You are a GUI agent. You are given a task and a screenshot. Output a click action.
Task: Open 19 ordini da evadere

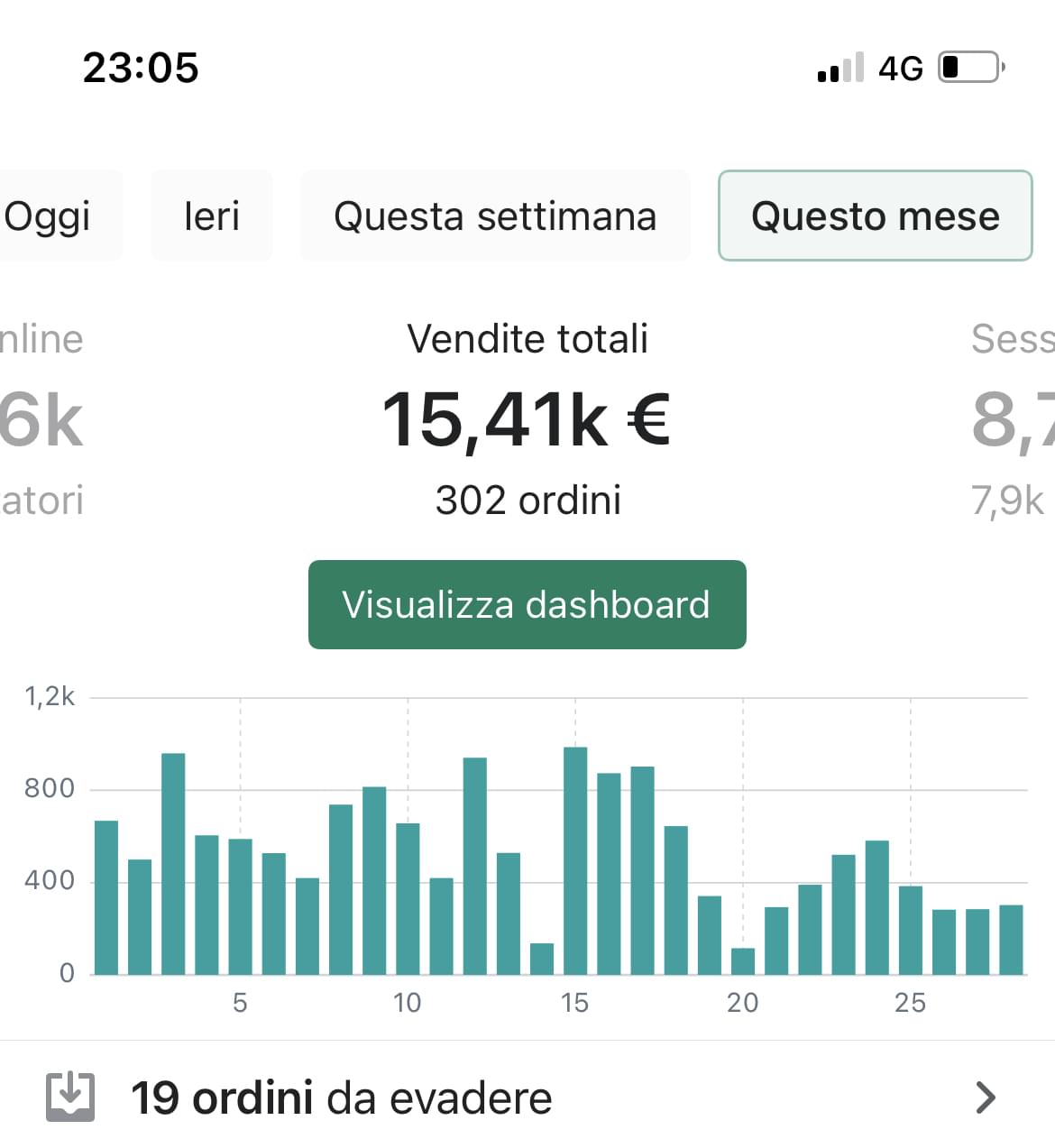point(527,1097)
